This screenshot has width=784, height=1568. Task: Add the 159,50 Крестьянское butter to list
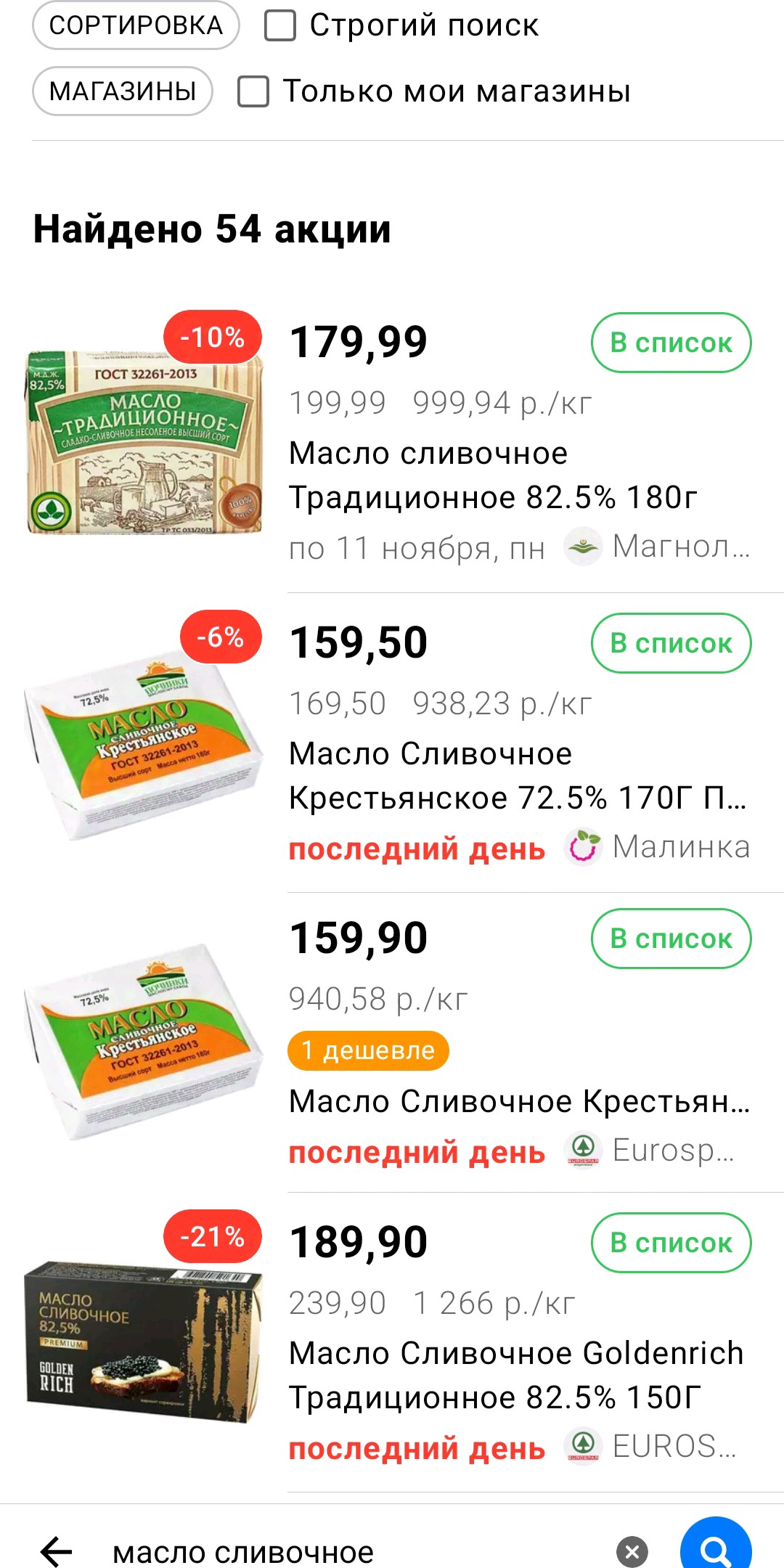(671, 643)
